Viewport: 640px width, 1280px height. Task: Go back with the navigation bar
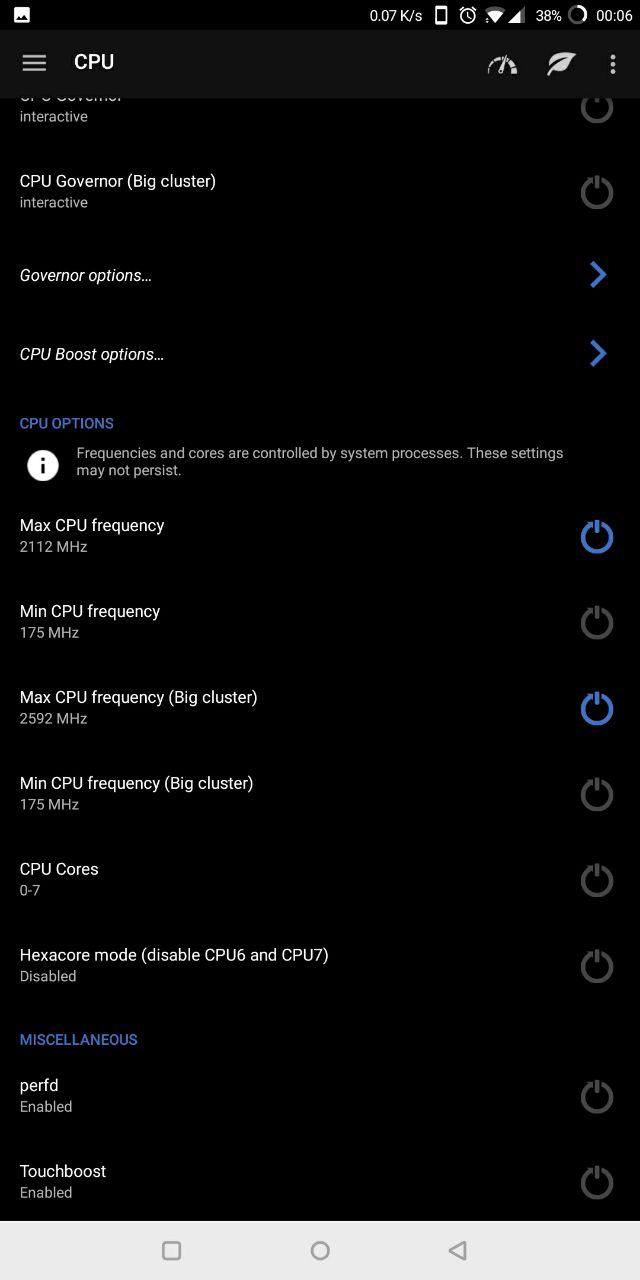pos(458,1250)
